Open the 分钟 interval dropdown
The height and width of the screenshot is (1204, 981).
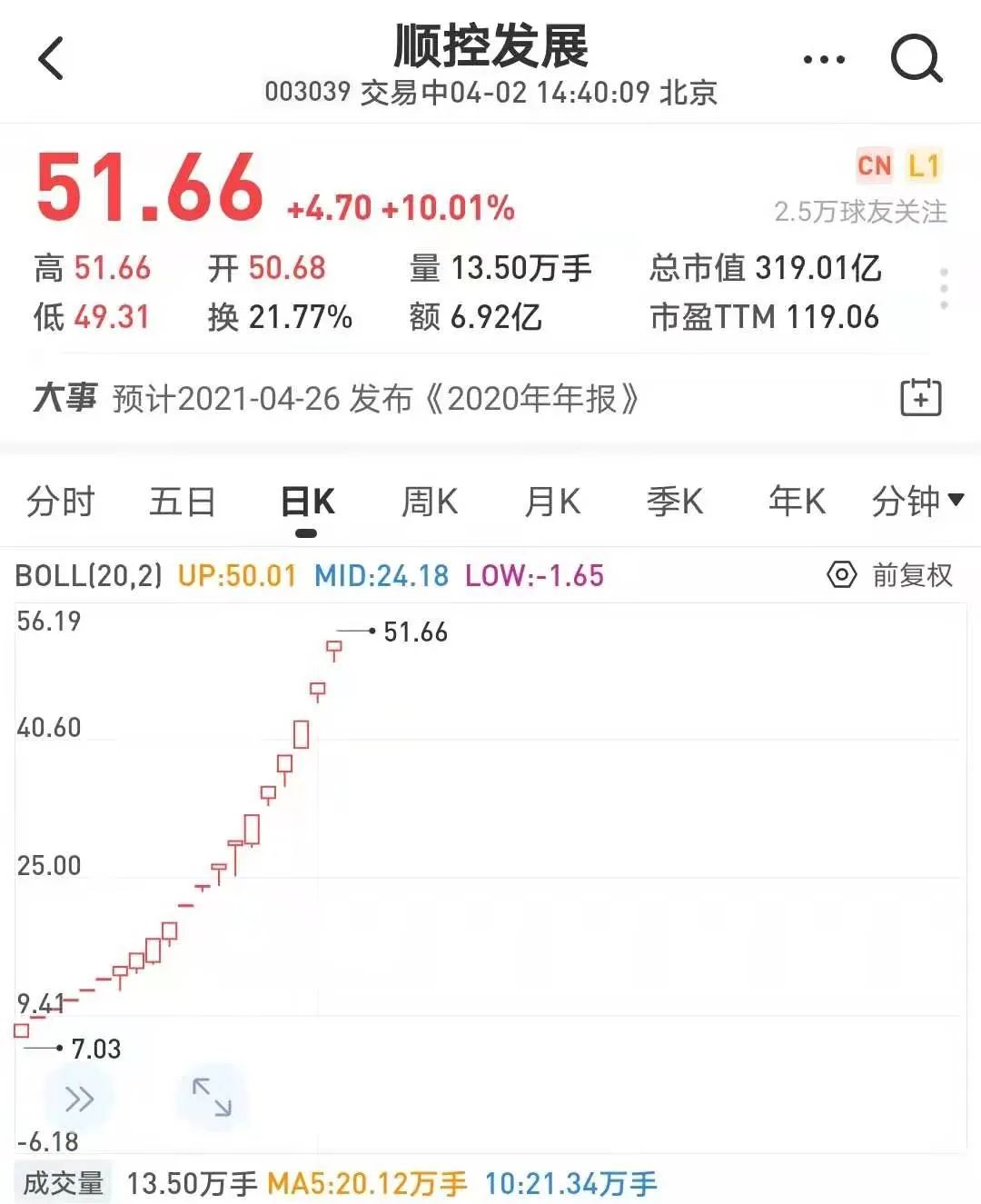coord(917,501)
